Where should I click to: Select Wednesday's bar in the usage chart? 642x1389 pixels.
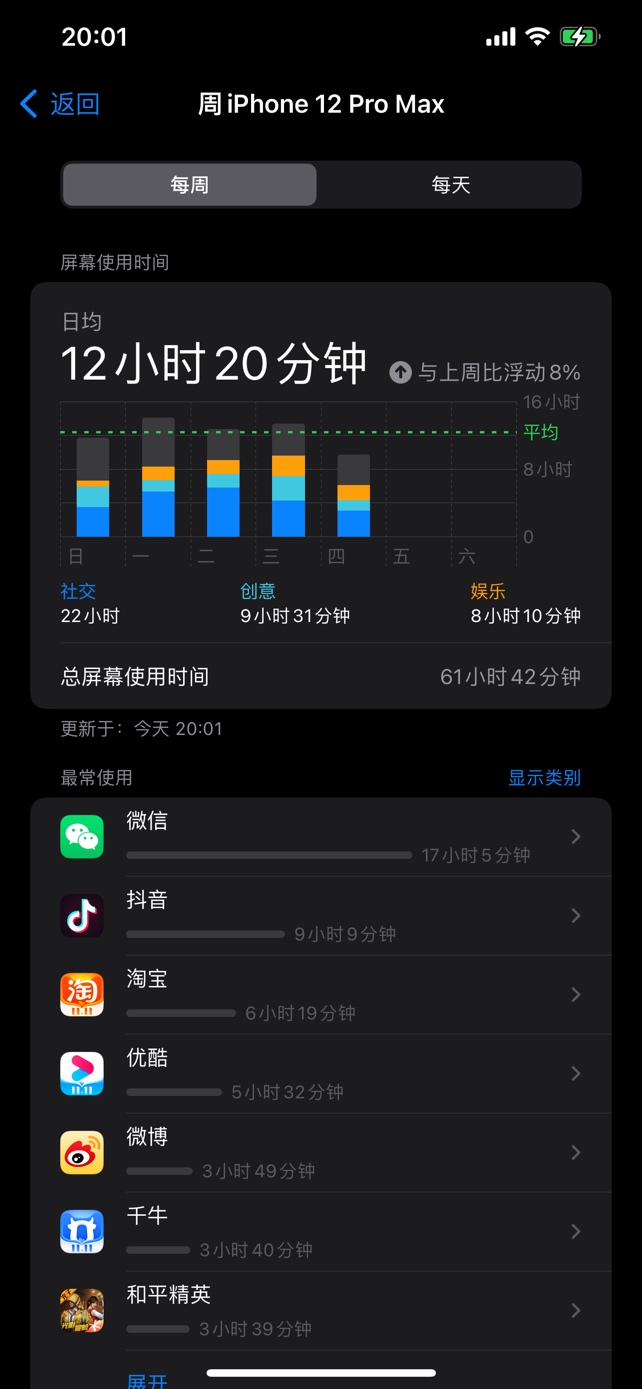pyautogui.click(x=288, y=481)
